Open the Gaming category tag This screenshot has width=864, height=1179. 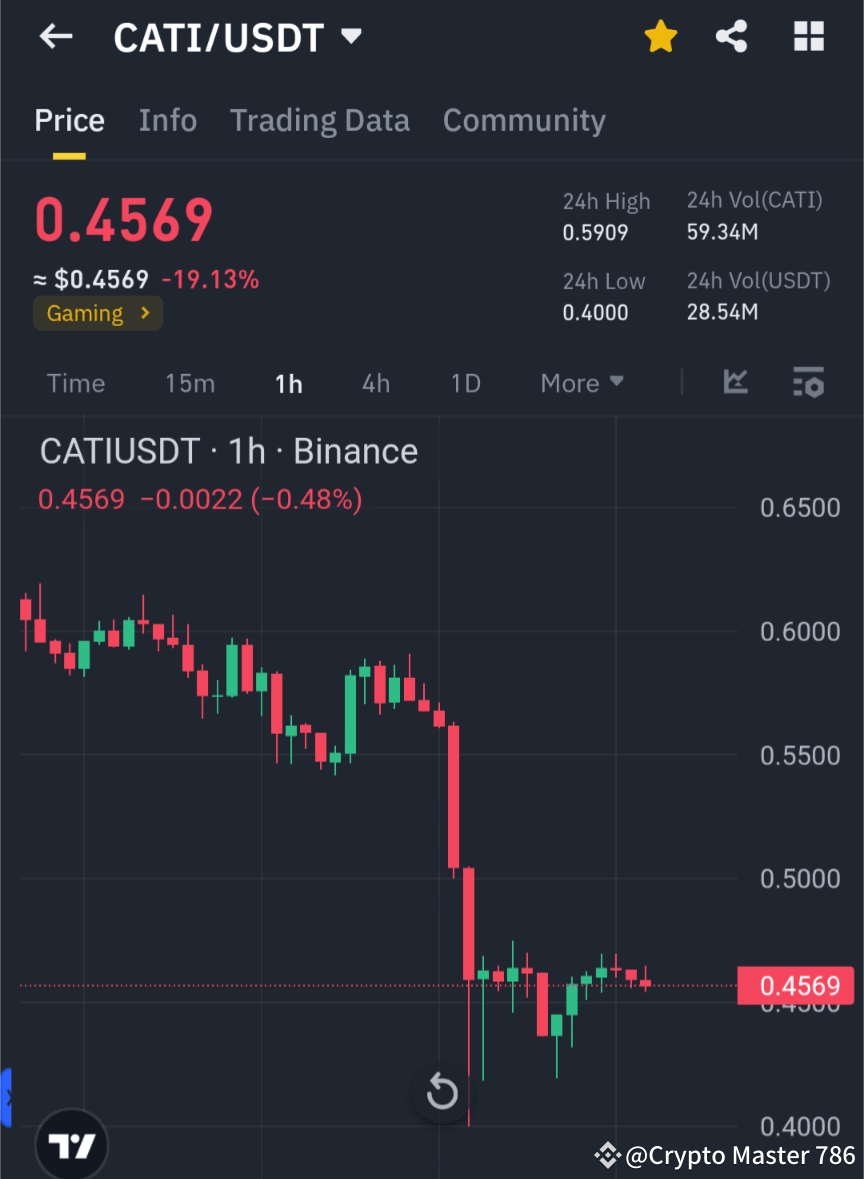tap(97, 313)
